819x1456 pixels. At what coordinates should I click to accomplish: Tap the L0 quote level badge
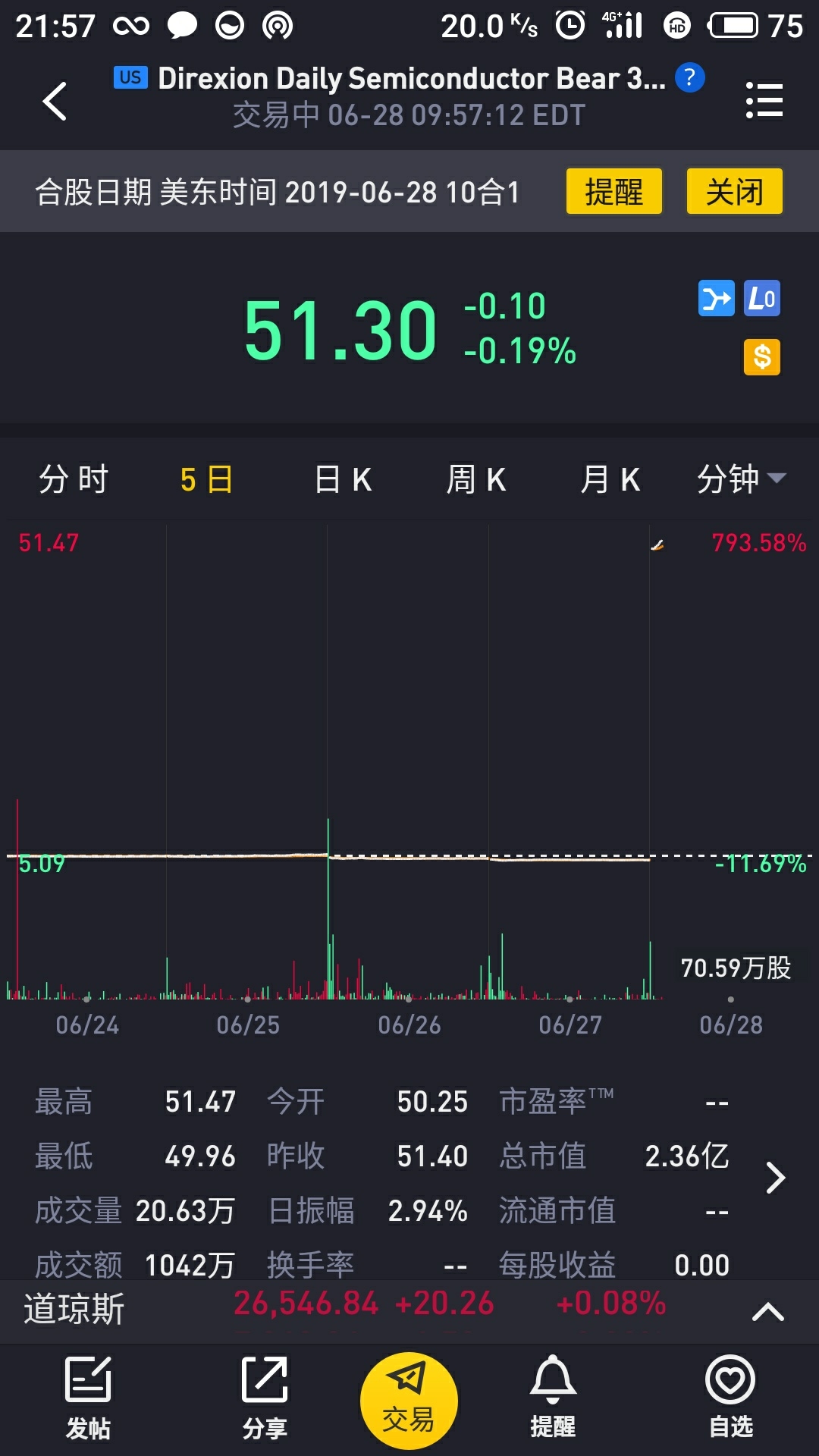[762, 299]
